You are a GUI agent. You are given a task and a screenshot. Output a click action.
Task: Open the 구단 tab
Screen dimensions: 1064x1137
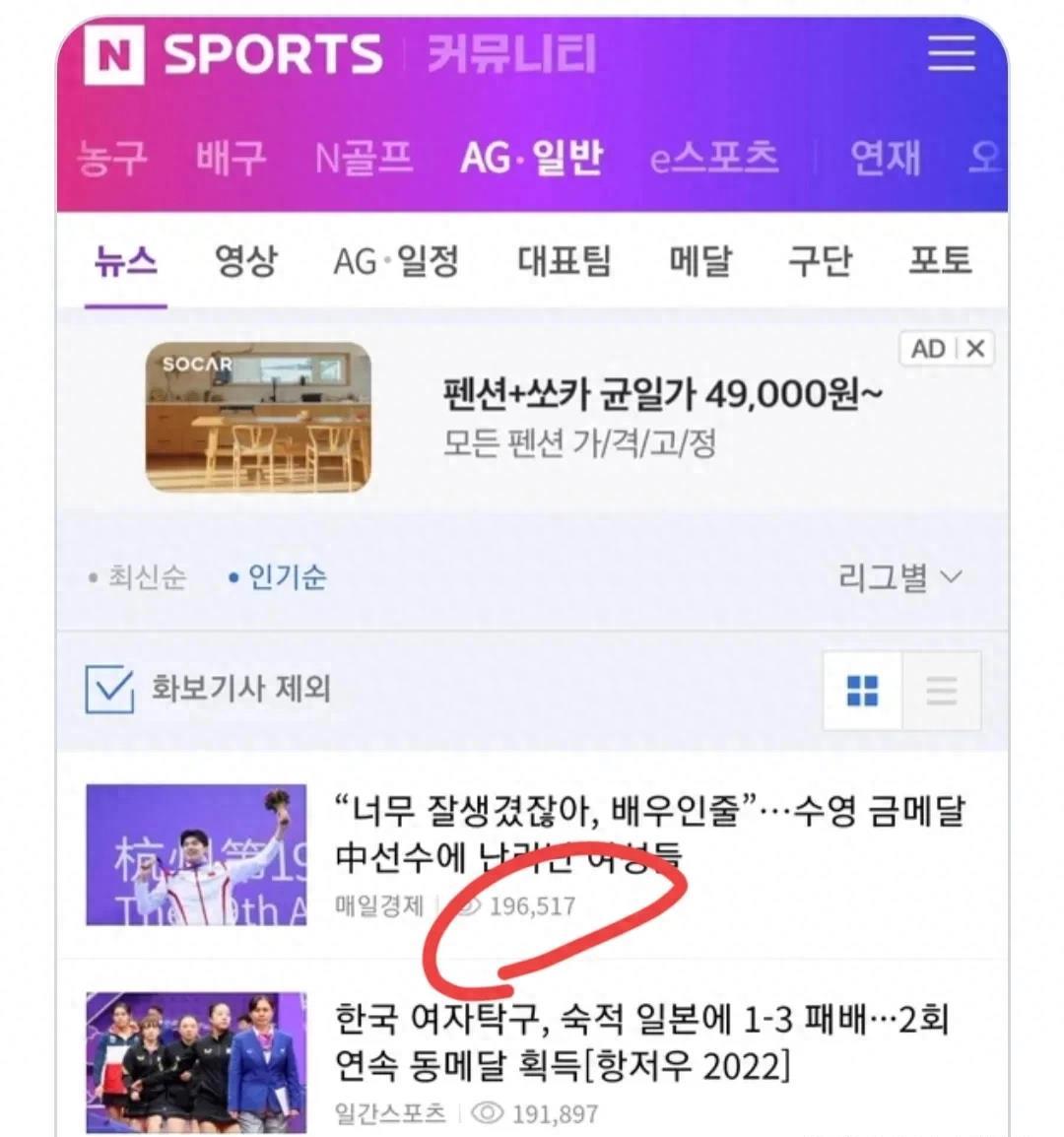[820, 261]
